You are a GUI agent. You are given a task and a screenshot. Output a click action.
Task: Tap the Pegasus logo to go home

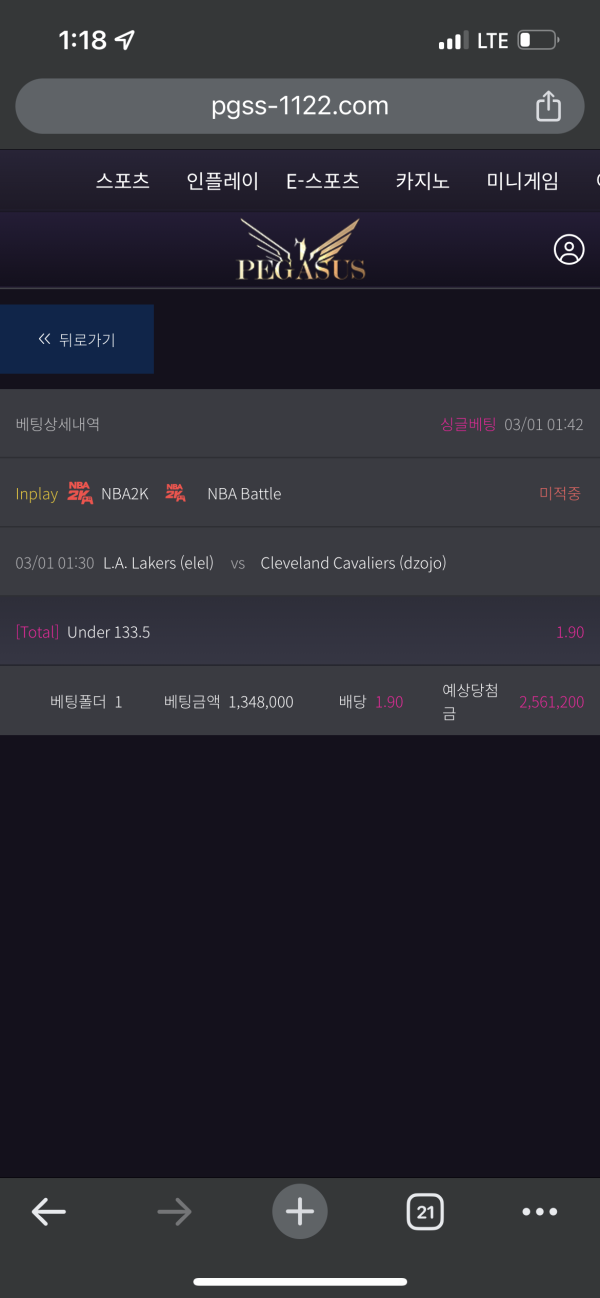point(300,250)
